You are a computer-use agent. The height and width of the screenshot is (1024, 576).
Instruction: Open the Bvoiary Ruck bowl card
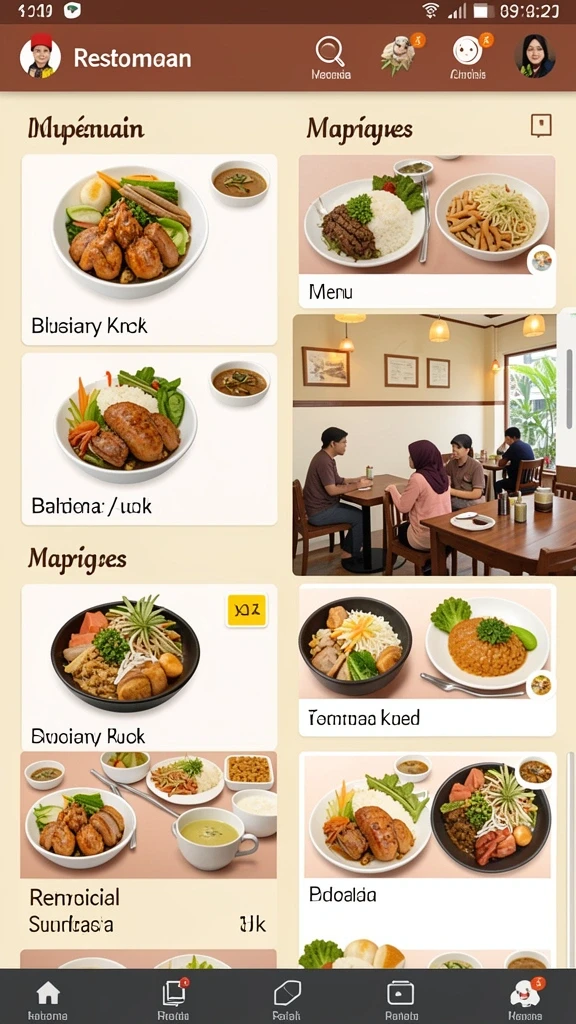point(150,667)
